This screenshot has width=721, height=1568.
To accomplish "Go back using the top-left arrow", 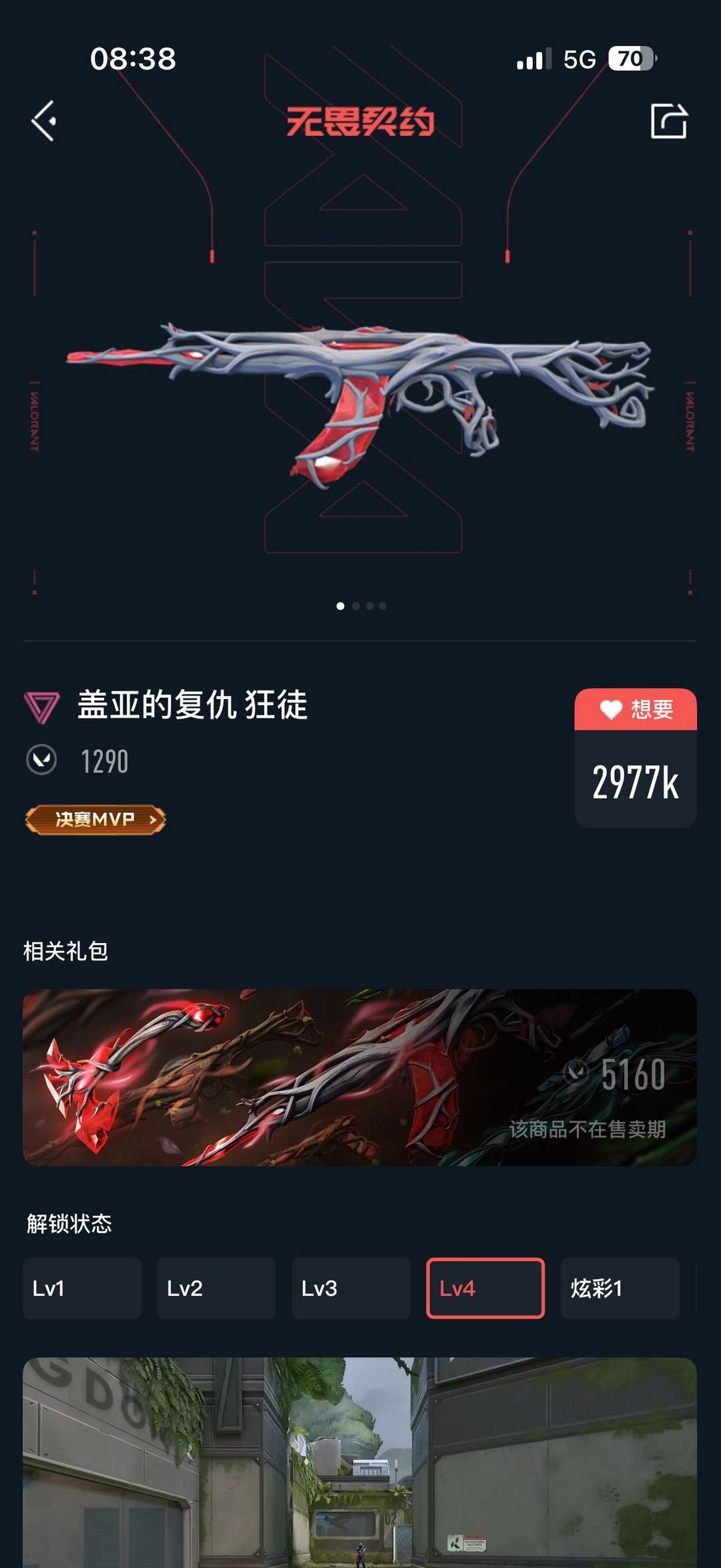I will [x=44, y=121].
